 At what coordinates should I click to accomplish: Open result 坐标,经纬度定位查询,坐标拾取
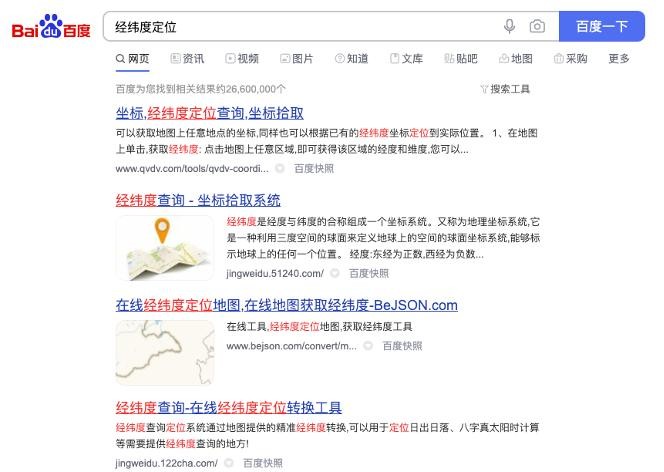click(x=209, y=113)
